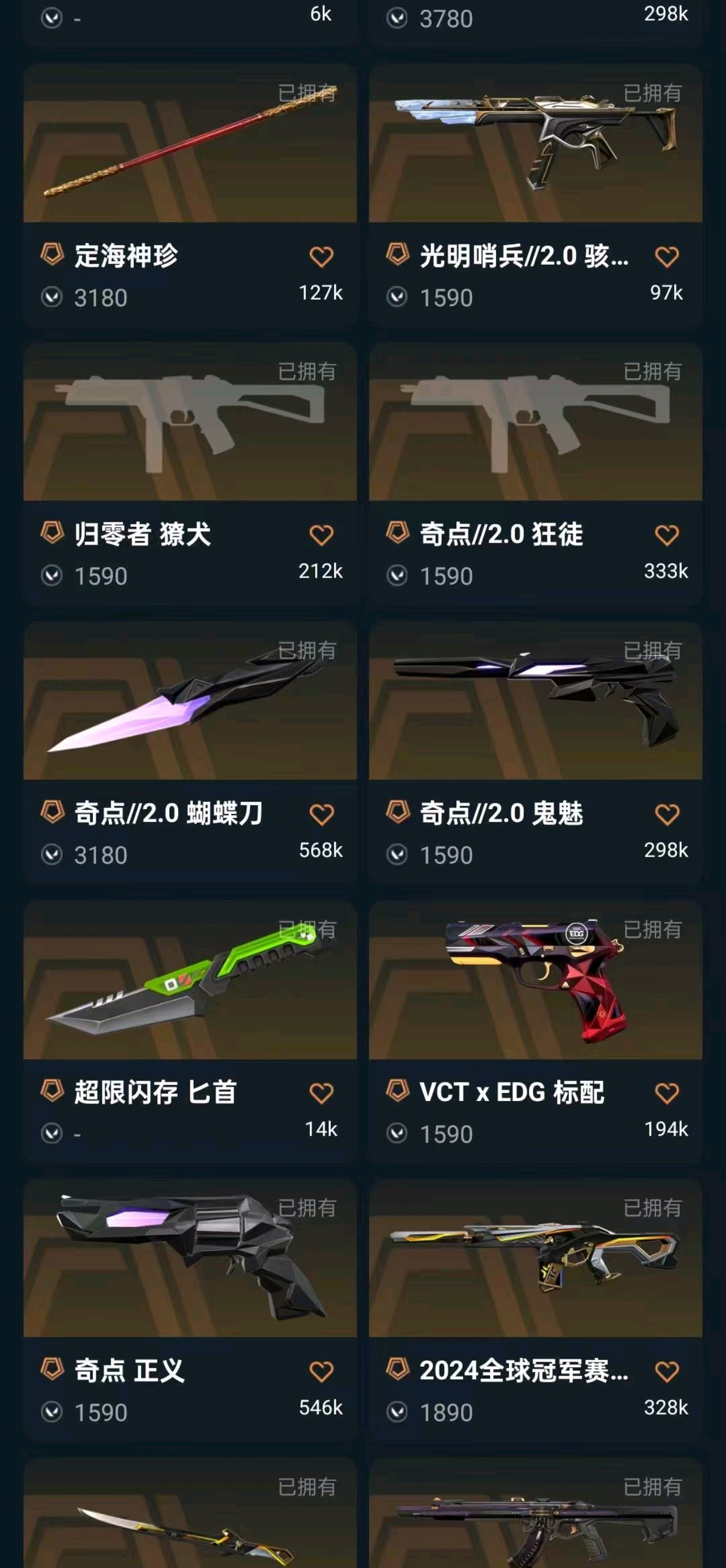
Task: Tap the heart on 2024全球冠军赛 skin
Action: (666, 1372)
